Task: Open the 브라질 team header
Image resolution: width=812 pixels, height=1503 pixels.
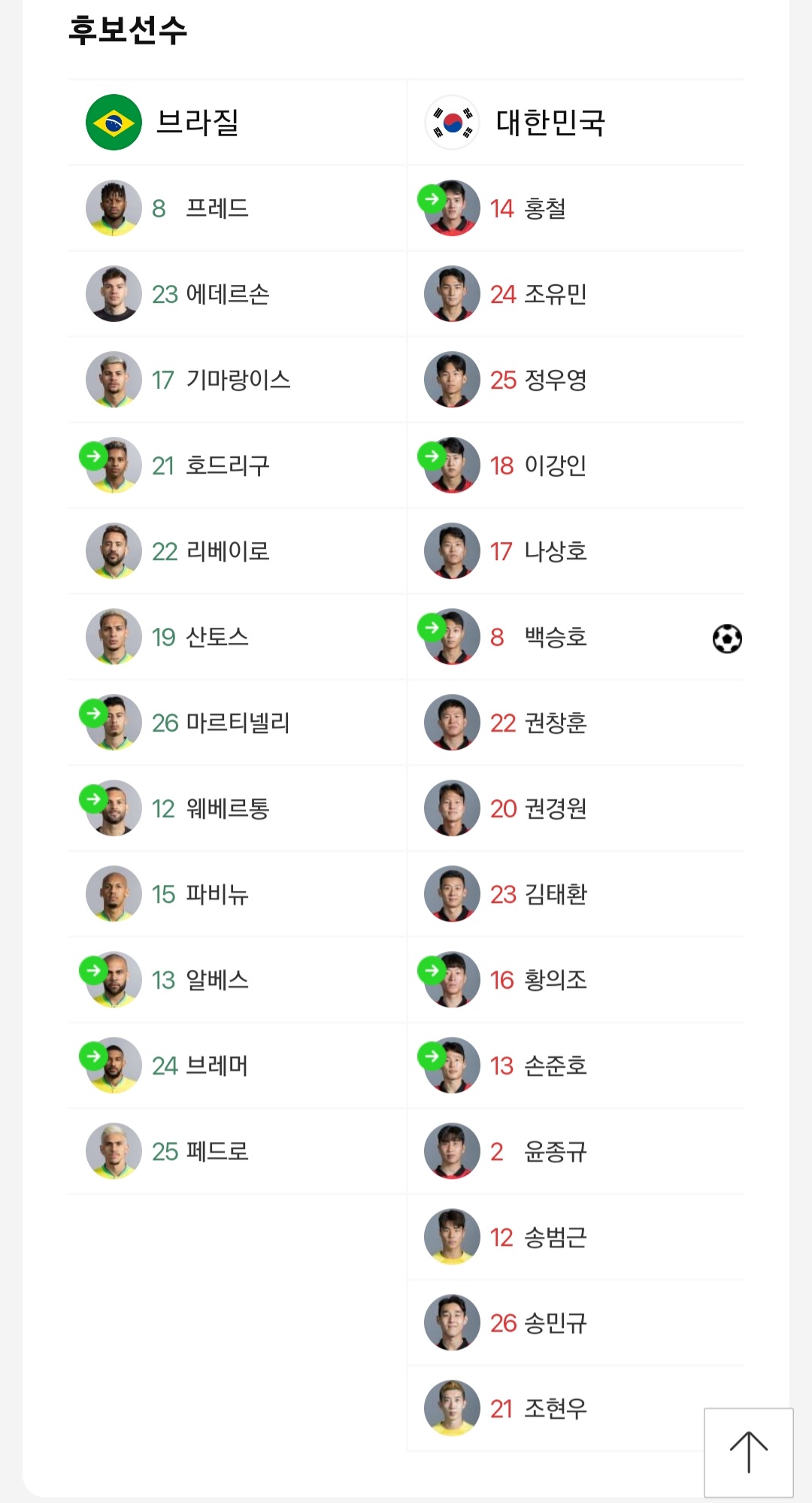Action: pyautogui.click(x=237, y=123)
